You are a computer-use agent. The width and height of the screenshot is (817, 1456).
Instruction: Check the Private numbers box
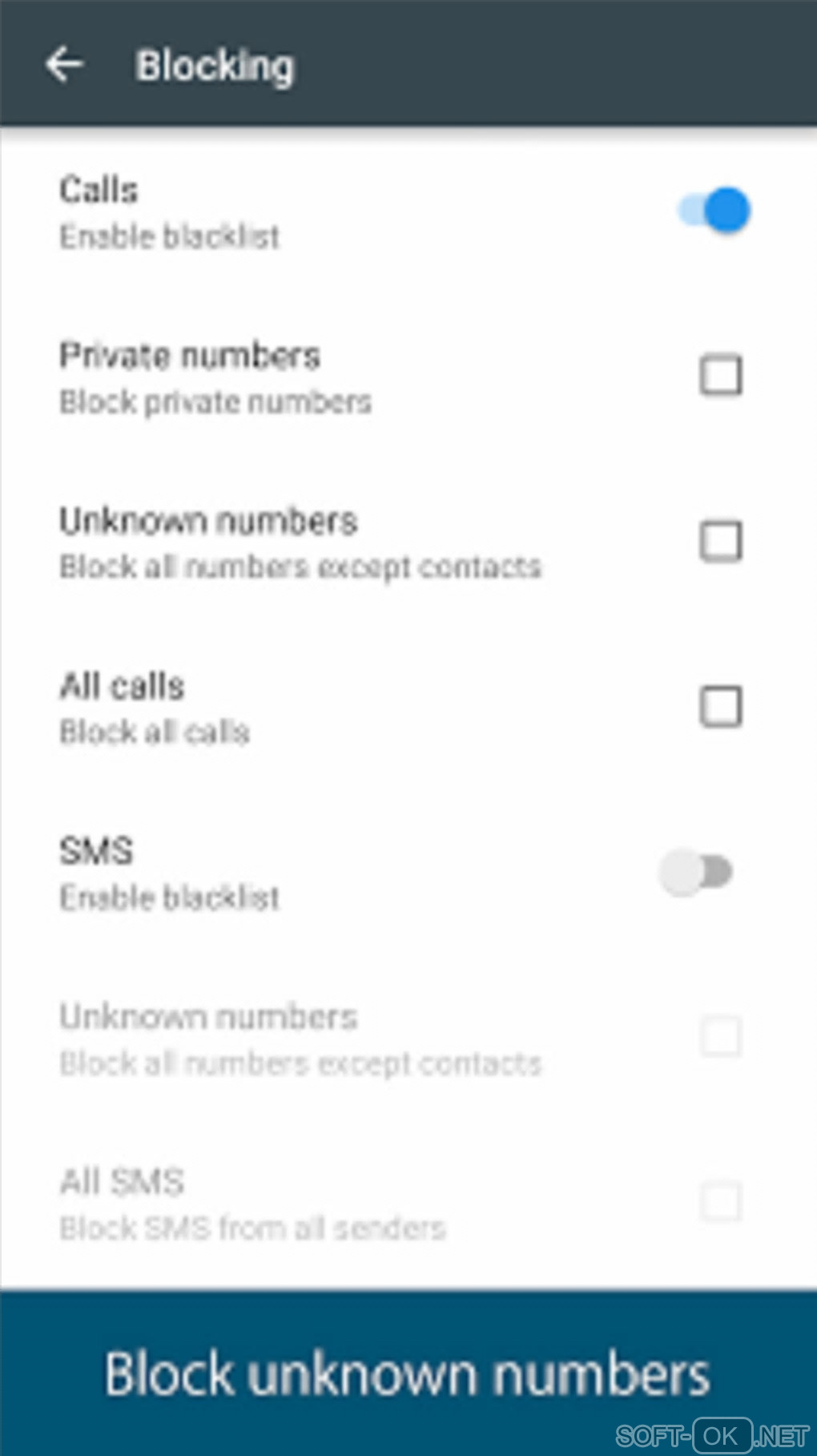[x=720, y=376]
